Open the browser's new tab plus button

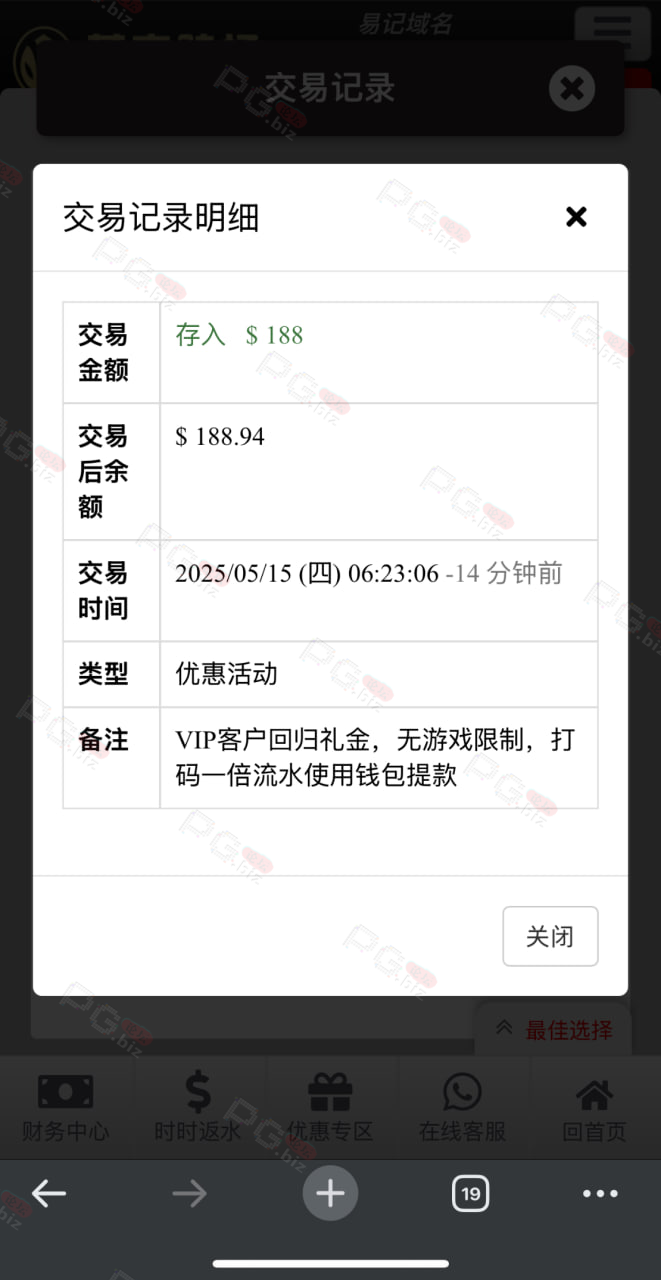point(330,1193)
